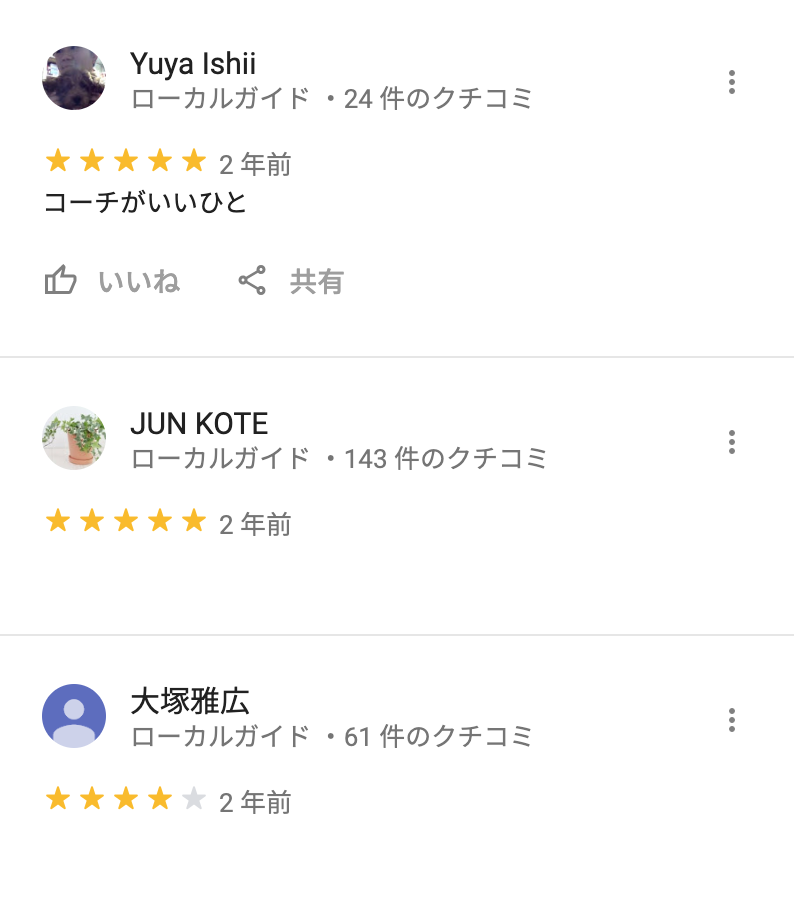View Yuya Ishii's reviewer profile name

point(193,64)
